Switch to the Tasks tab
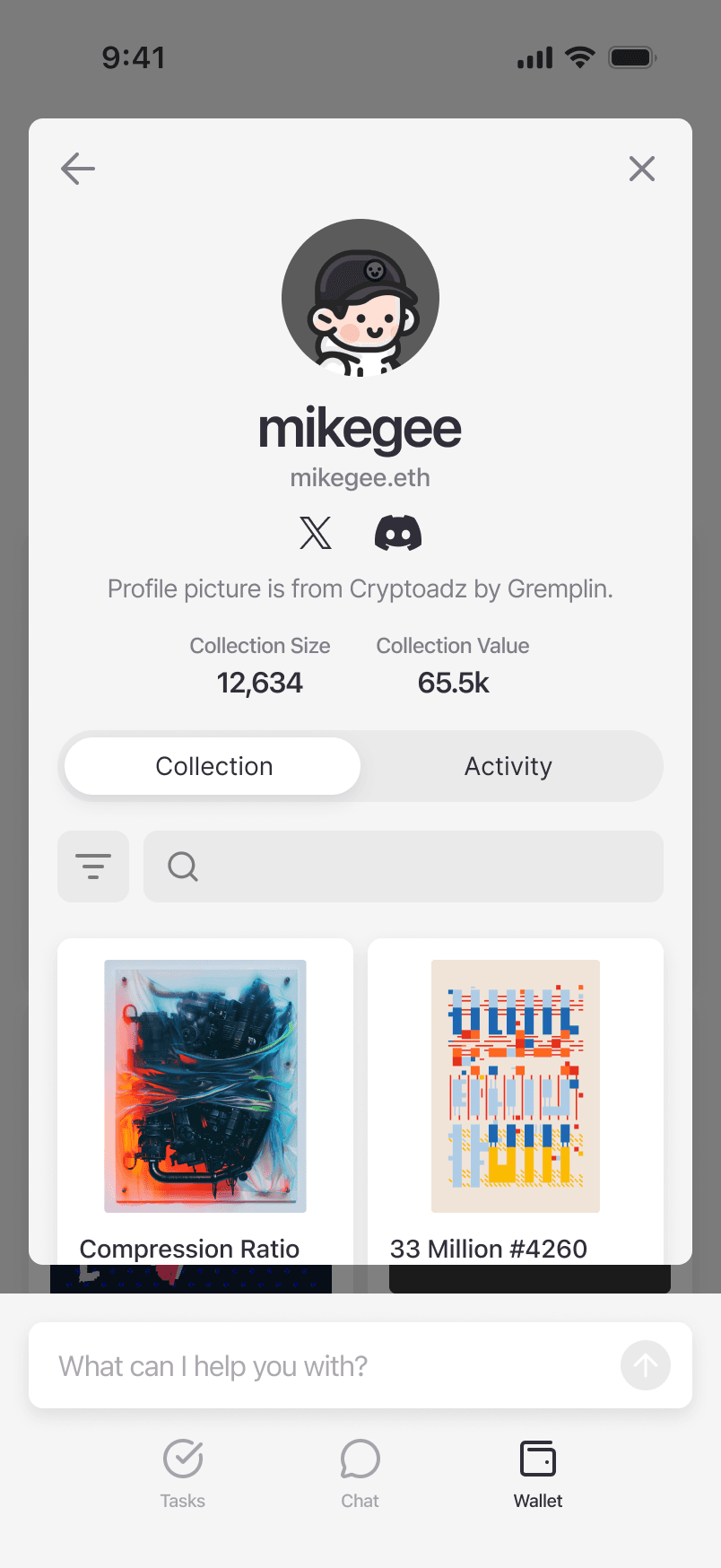Viewport: 721px width, 1568px height. click(183, 1474)
